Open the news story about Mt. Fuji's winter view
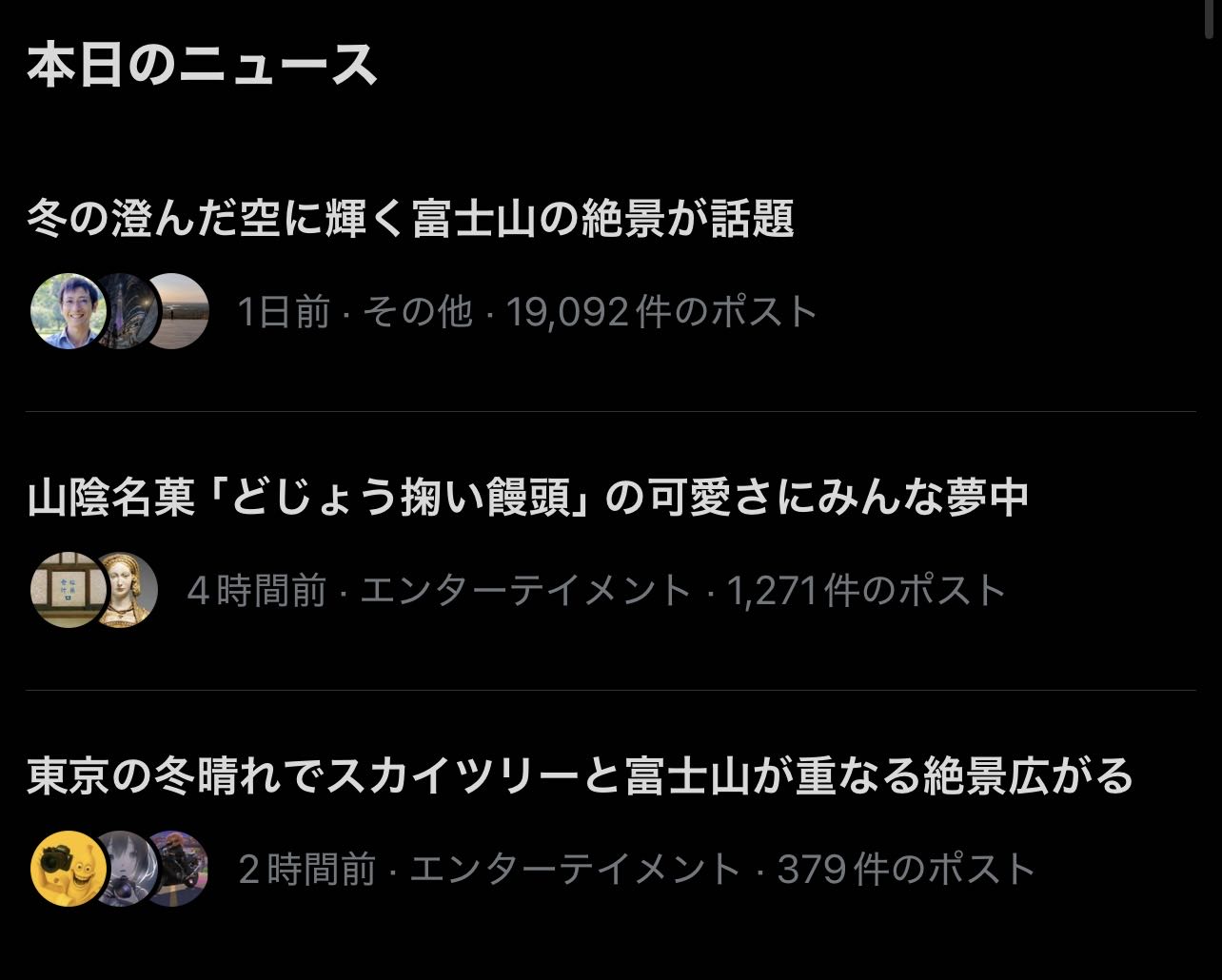This screenshot has width=1222, height=980. [410, 220]
